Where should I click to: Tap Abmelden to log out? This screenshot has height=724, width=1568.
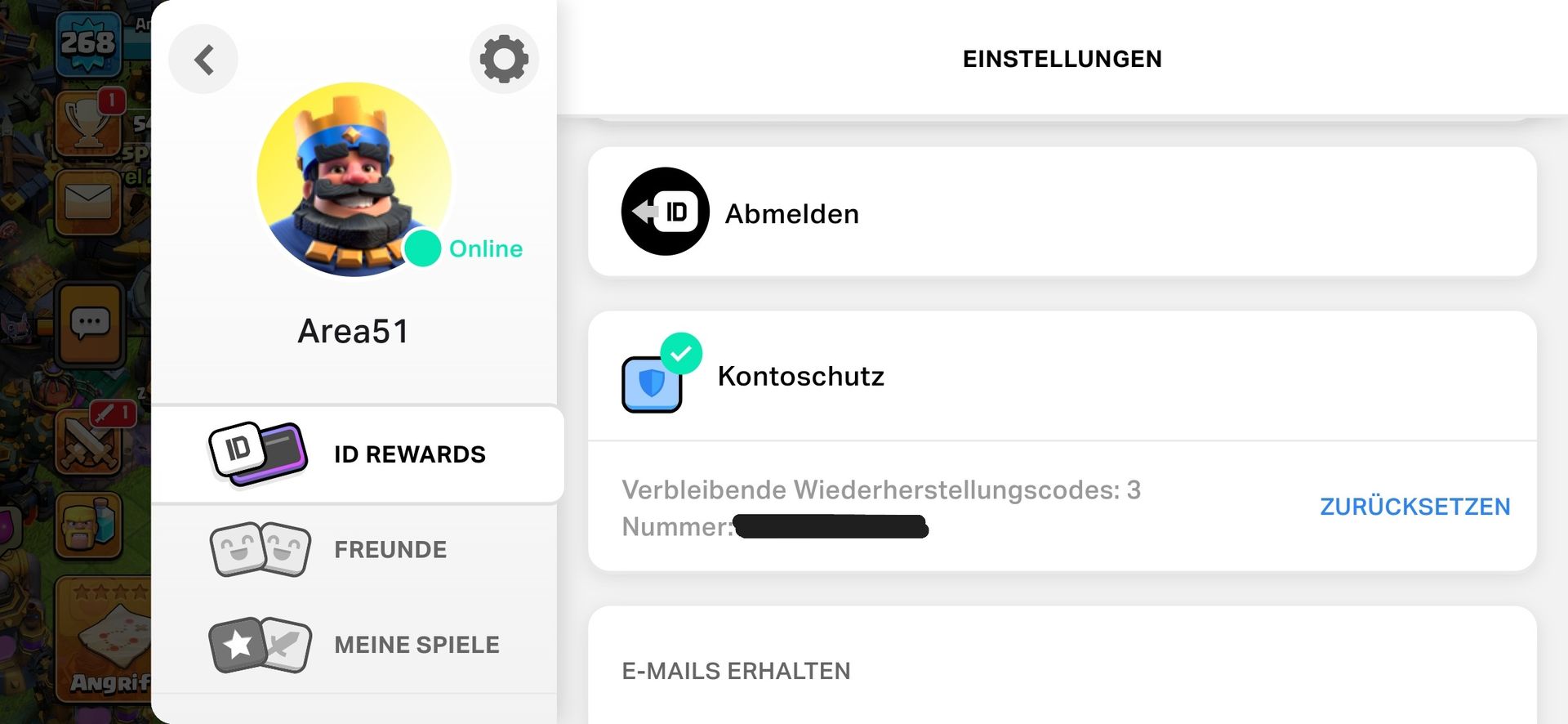[791, 213]
